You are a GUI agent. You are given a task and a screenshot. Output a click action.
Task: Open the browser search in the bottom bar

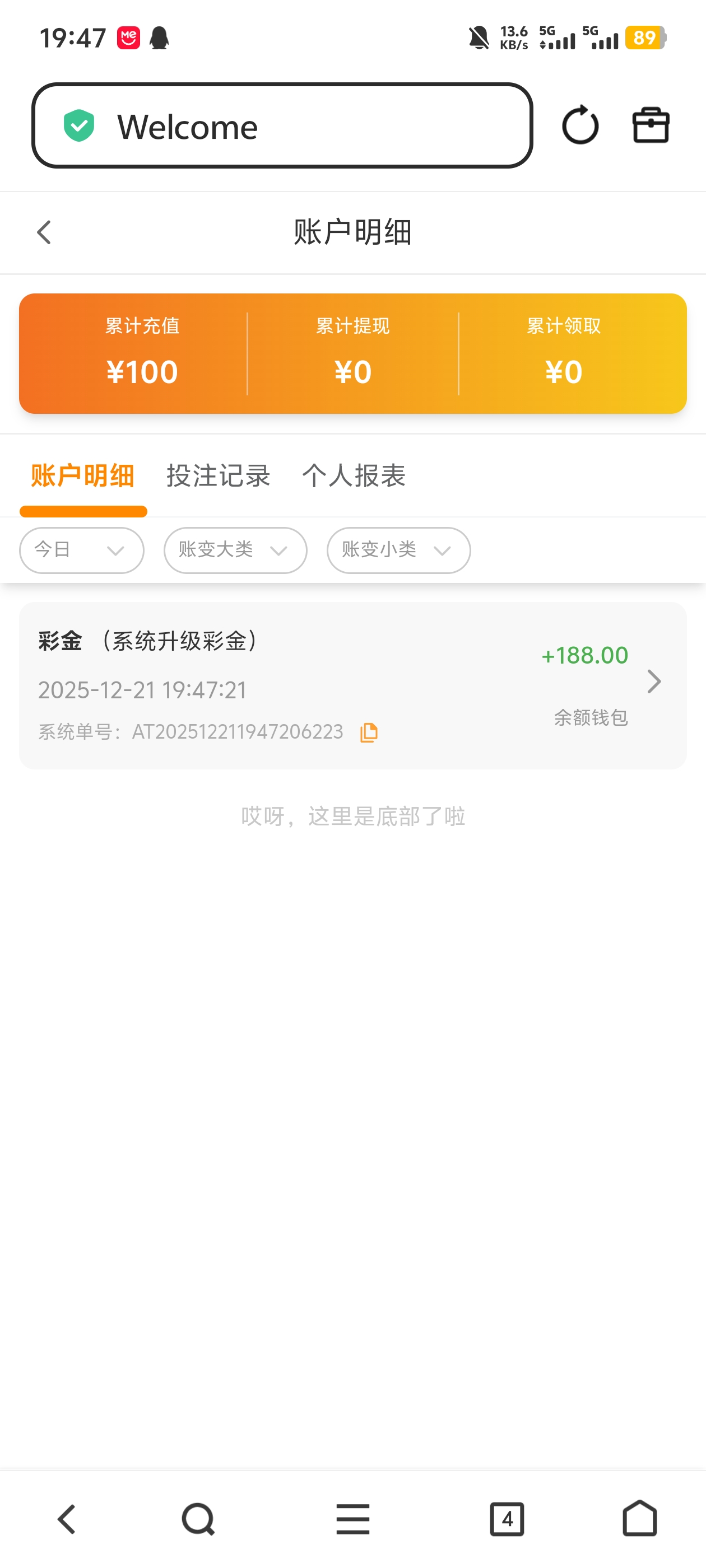pyautogui.click(x=198, y=1519)
